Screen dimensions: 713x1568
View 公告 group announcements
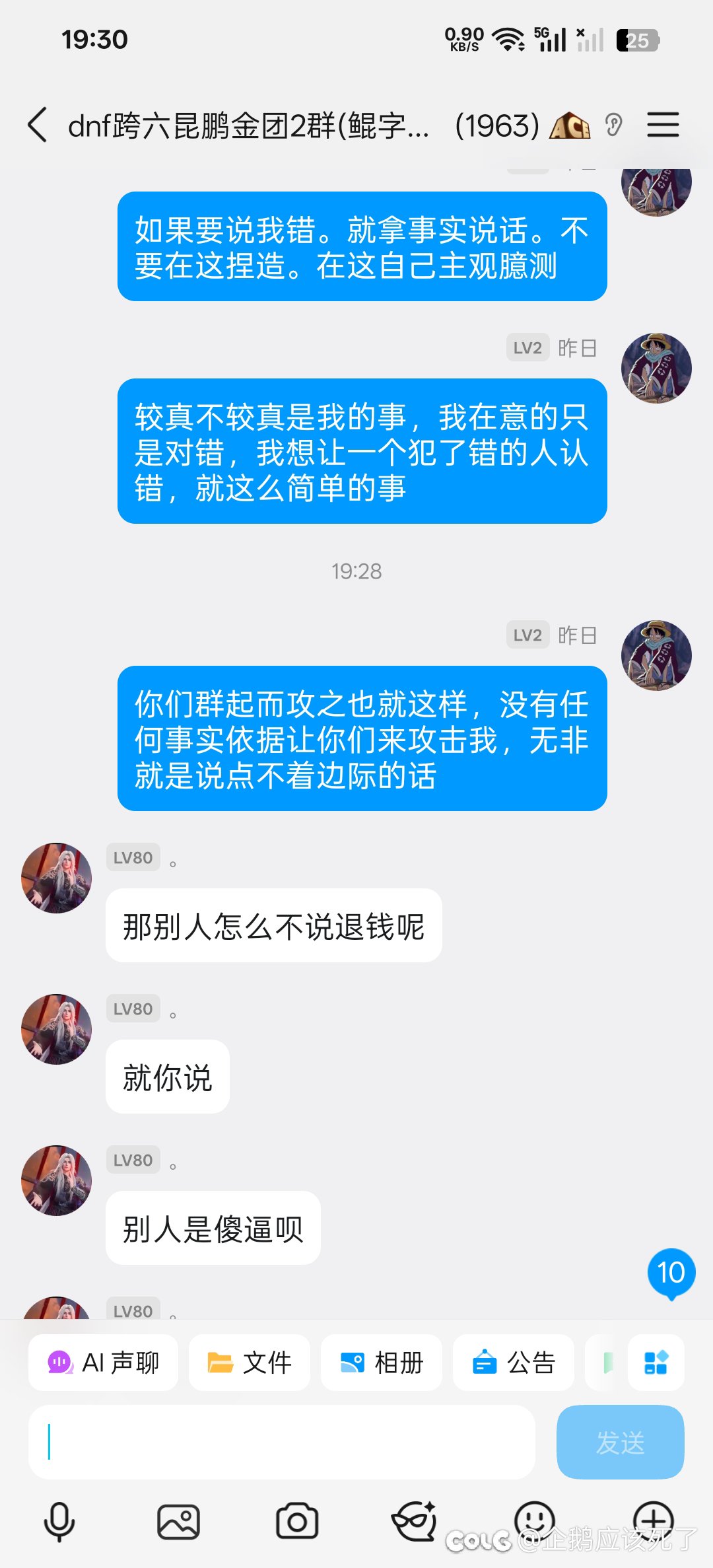click(x=514, y=1363)
